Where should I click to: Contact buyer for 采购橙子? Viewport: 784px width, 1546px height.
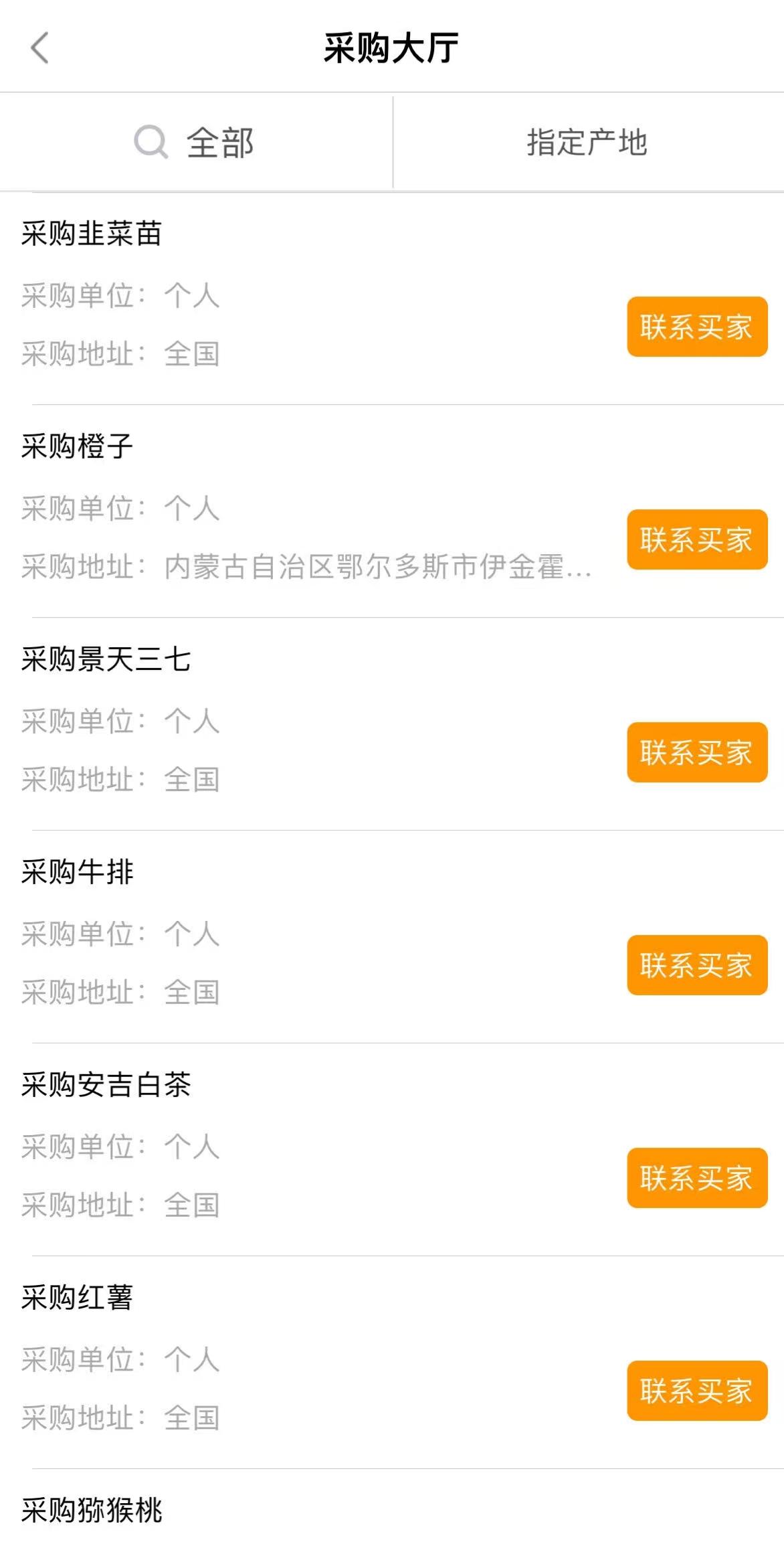[x=696, y=539]
